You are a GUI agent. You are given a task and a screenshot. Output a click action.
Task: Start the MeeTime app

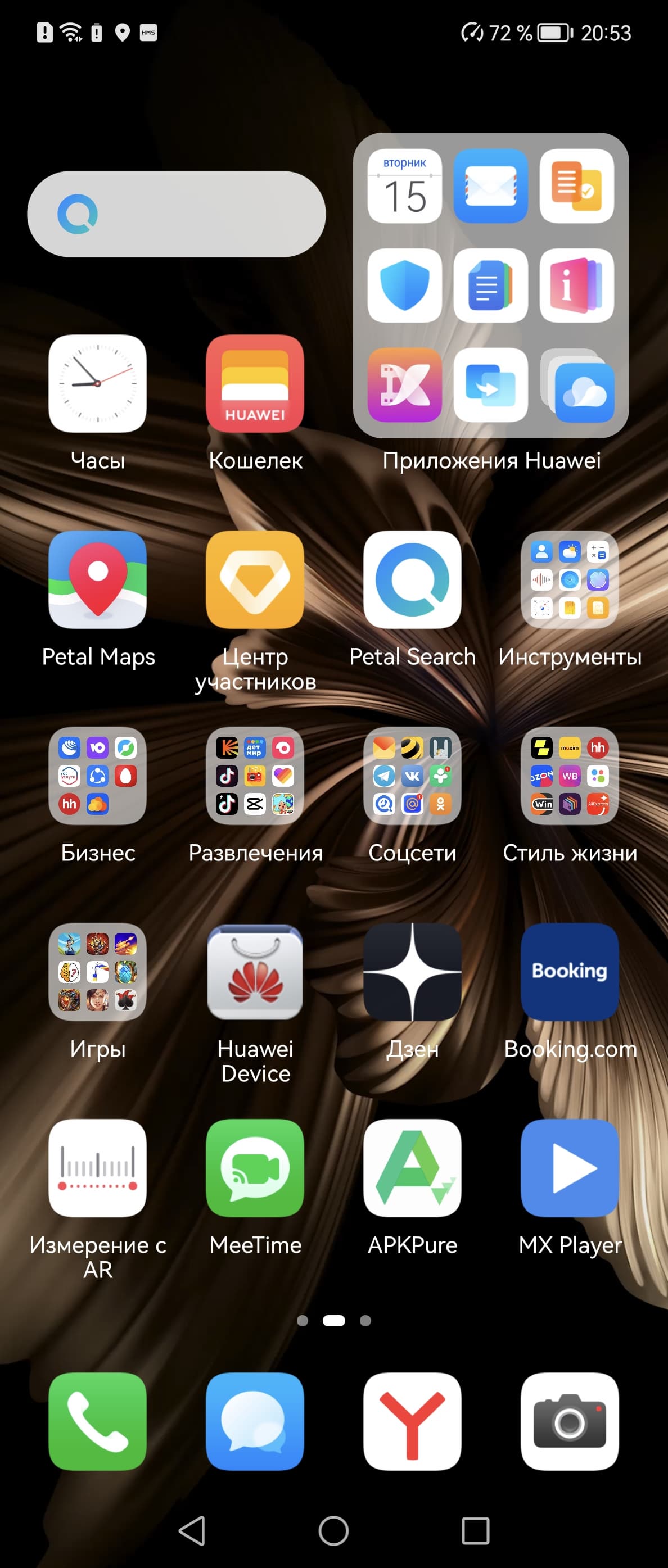255,1167
